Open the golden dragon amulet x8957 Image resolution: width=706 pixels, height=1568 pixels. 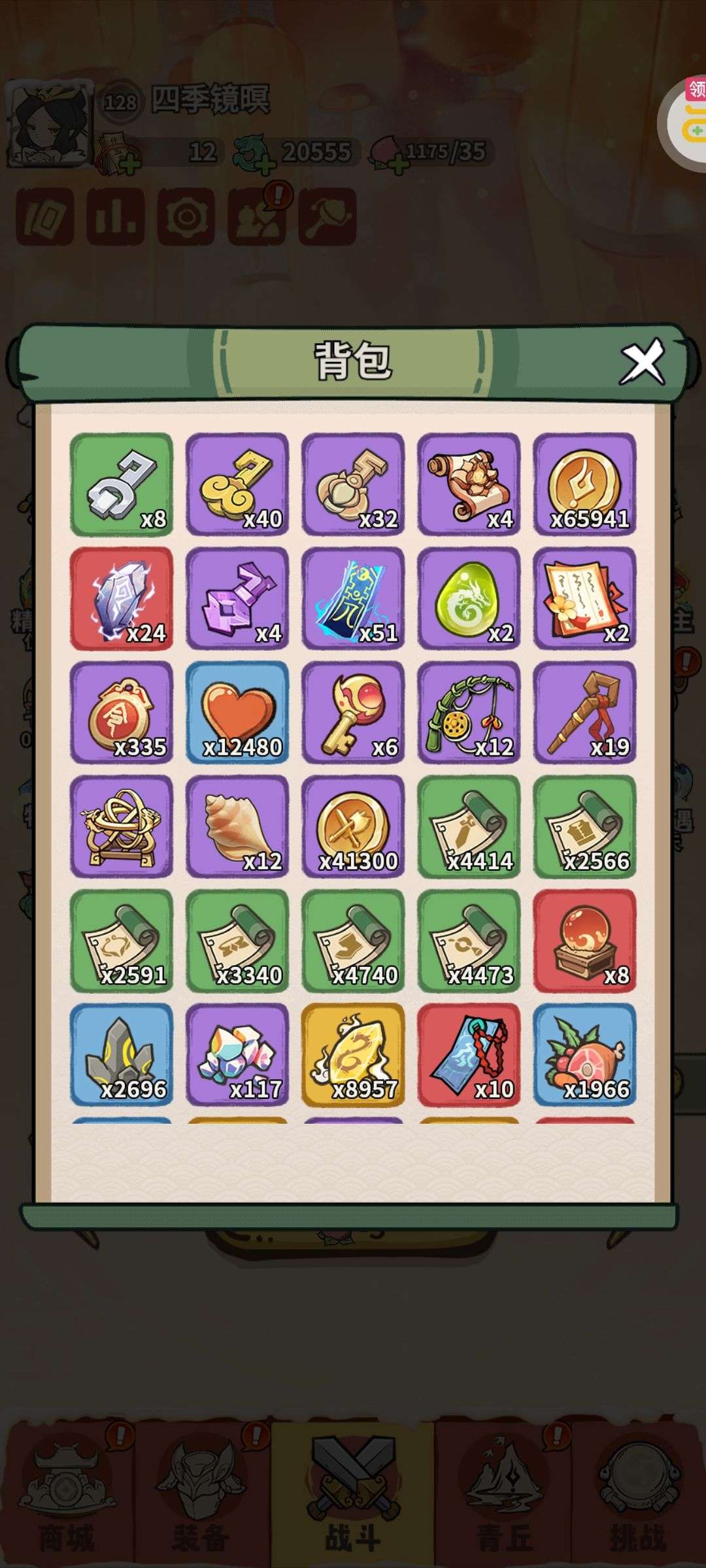pos(353,1054)
